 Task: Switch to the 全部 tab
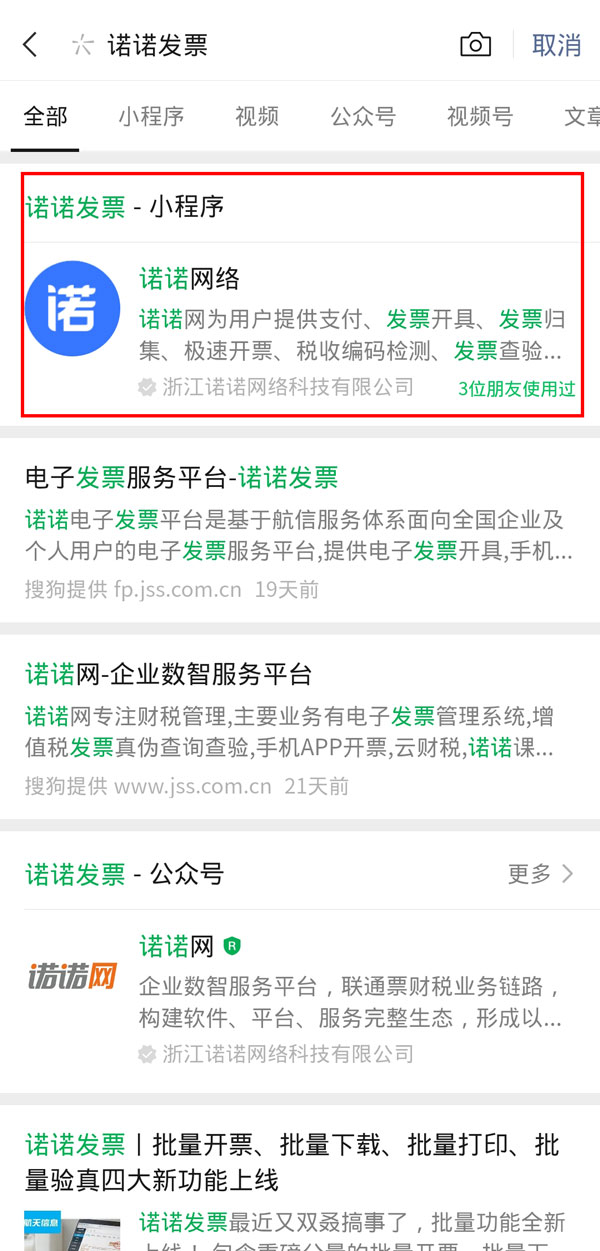pyautogui.click(x=46, y=116)
